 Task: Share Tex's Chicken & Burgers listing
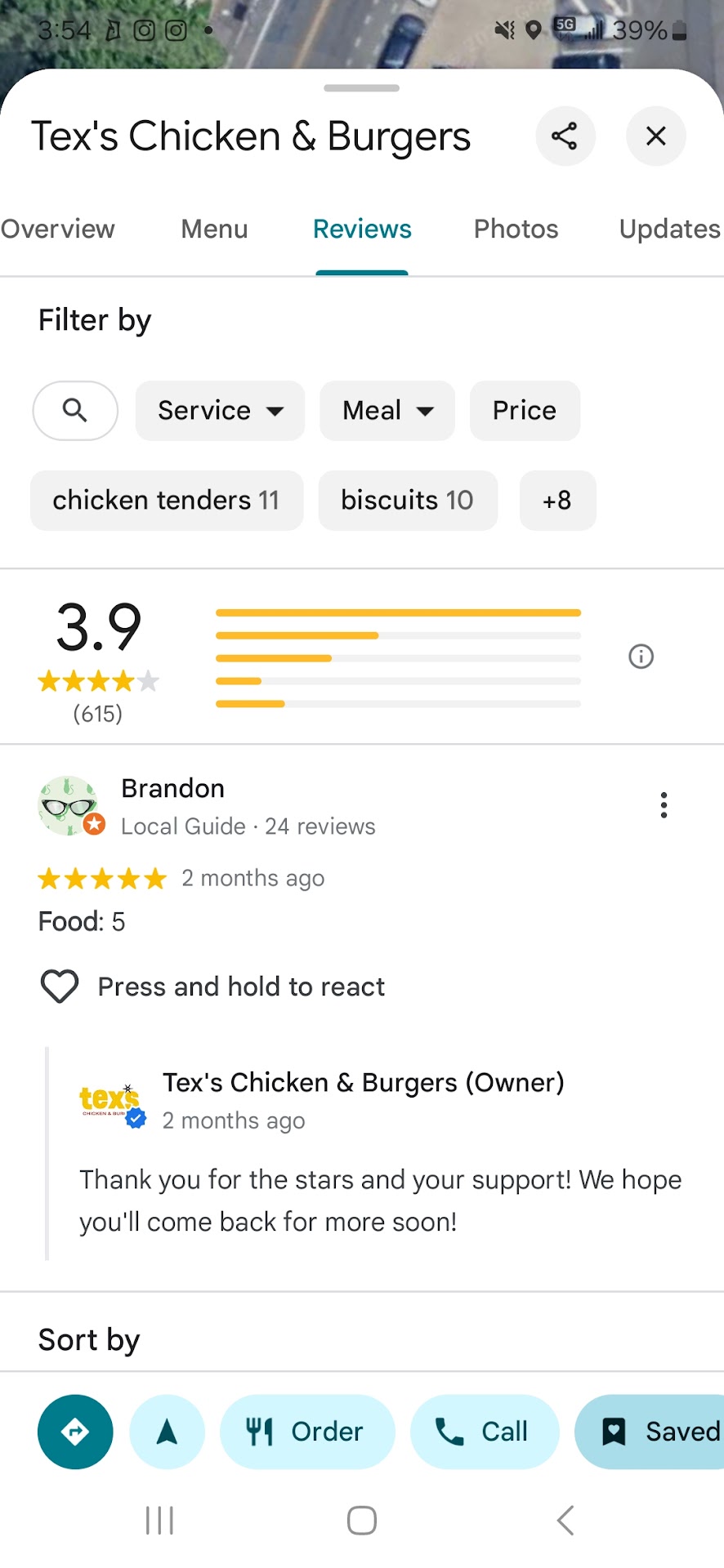[565, 136]
